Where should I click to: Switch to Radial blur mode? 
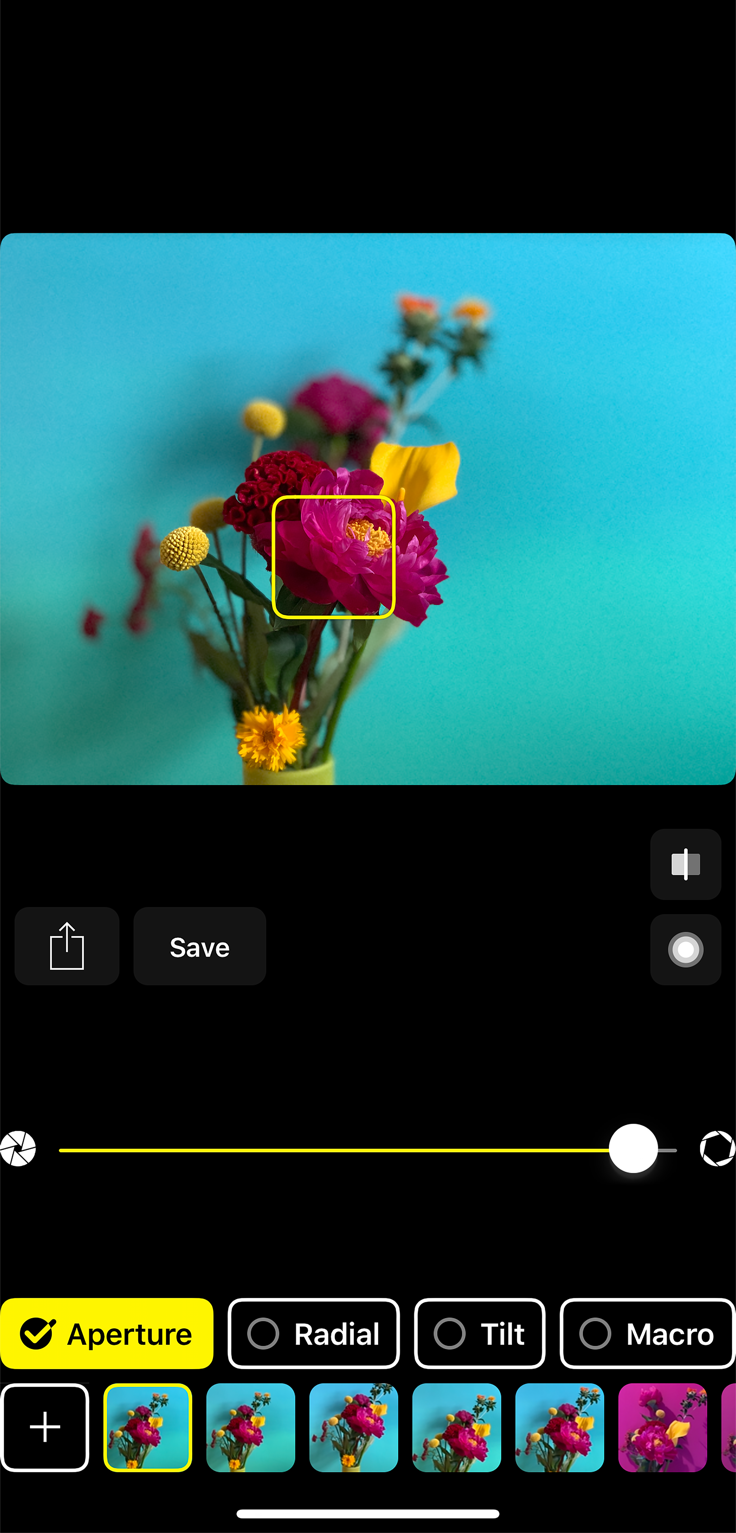tap(314, 1333)
